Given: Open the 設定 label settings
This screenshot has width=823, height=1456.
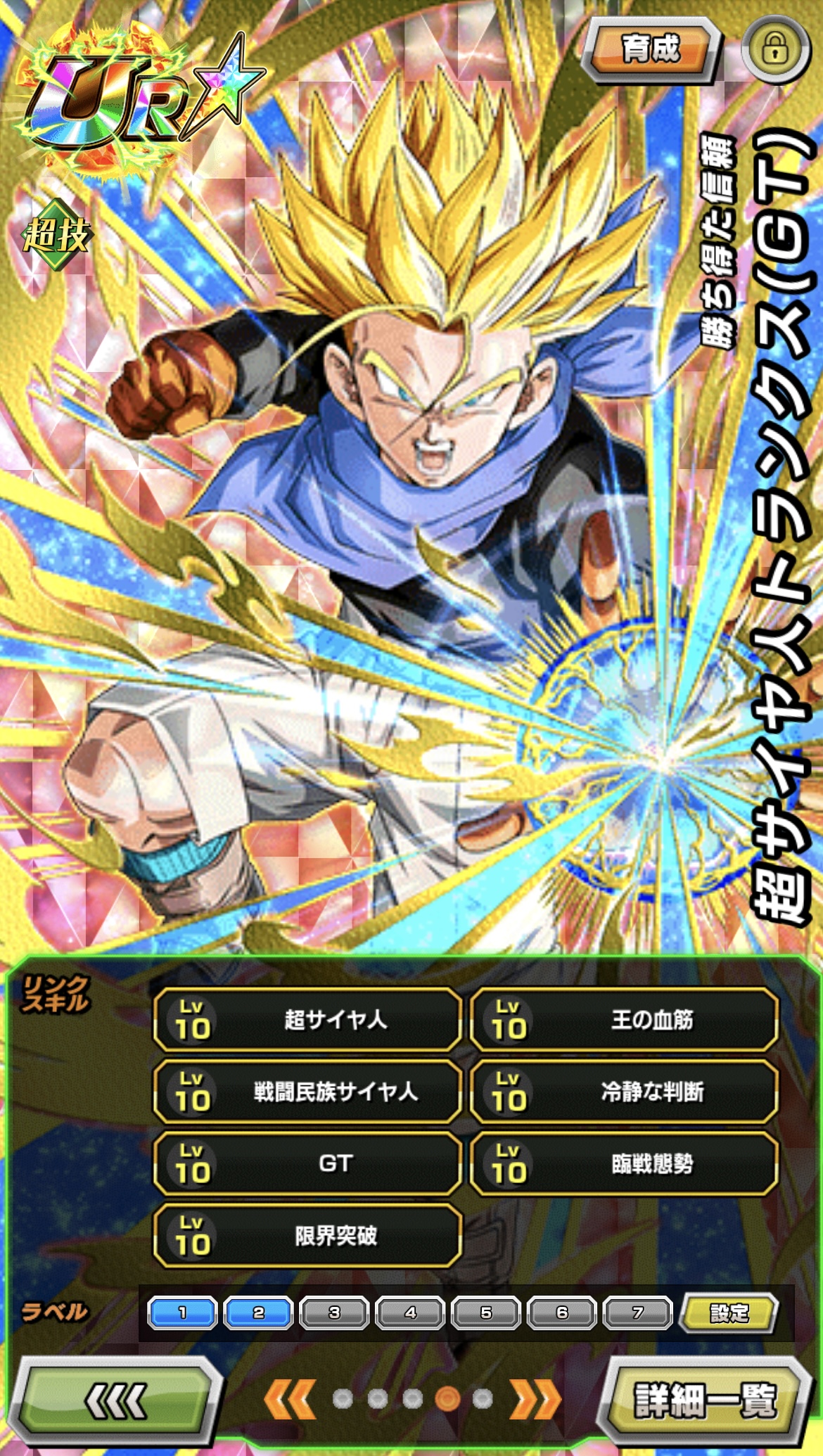Looking at the screenshot, I should point(729,1313).
